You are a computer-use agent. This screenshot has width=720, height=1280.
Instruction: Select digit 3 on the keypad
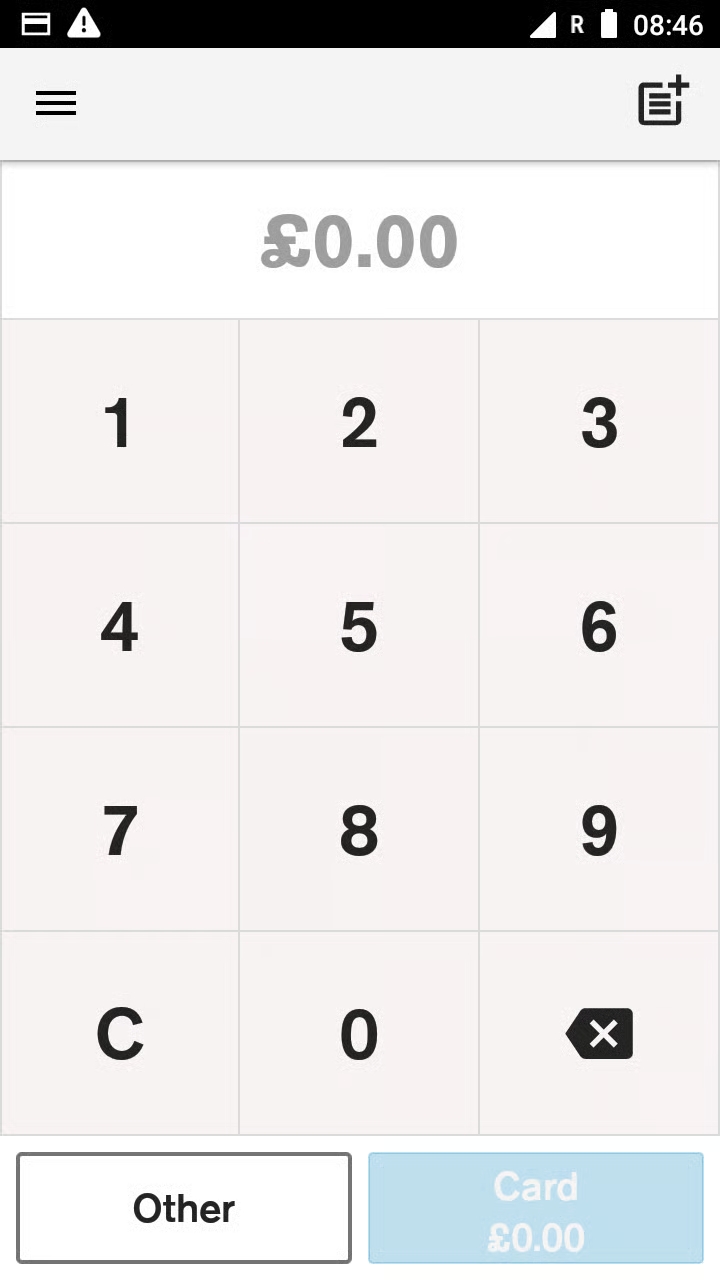pyautogui.click(x=599, y=422)
